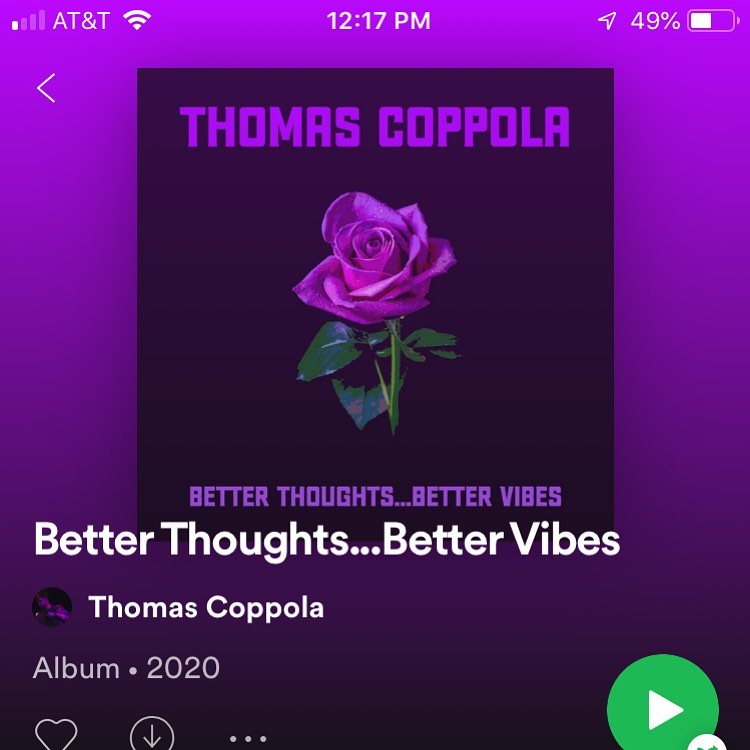Screen dimensions: 750x750
Task: Go back using the top-left arrow
Action: coord(46,88)
